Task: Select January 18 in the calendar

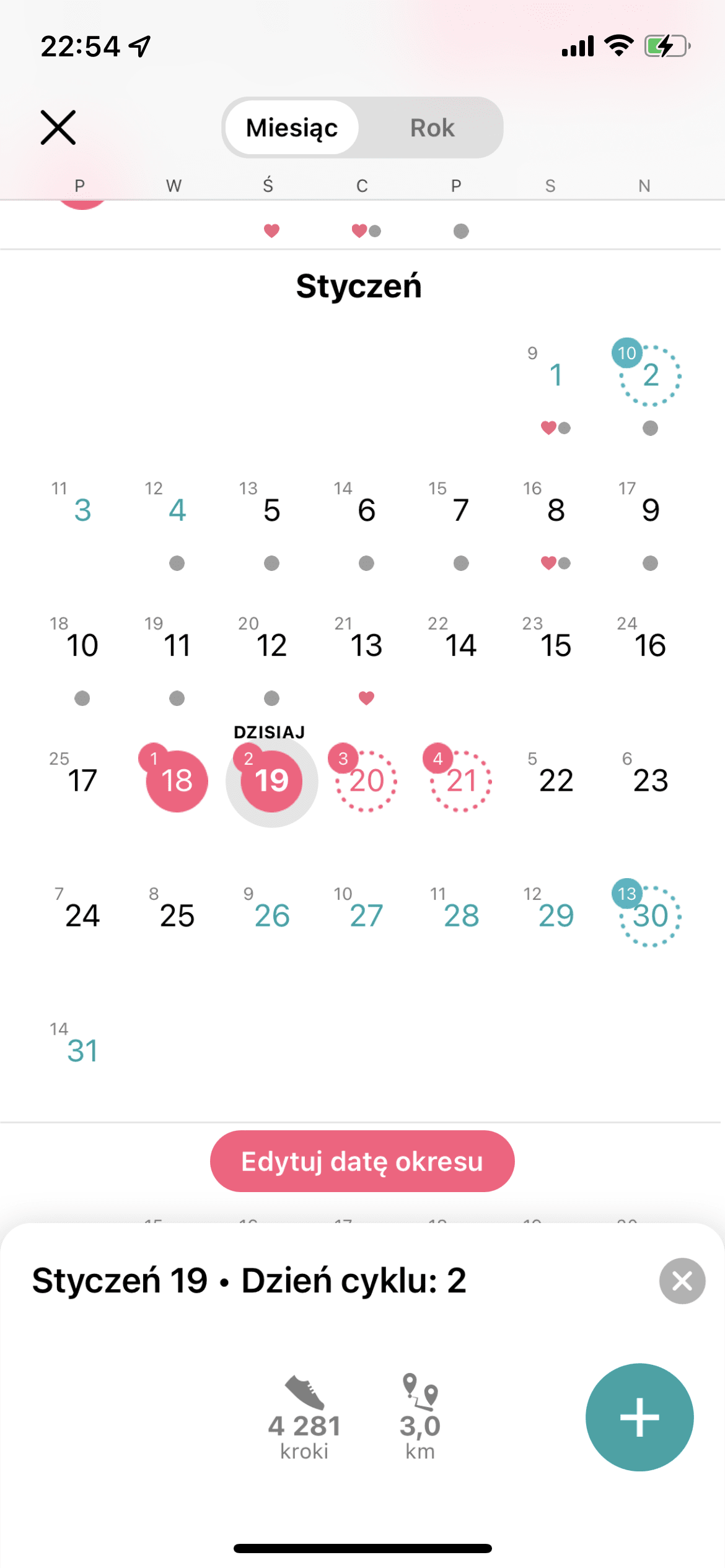Action: click(177, 780)
